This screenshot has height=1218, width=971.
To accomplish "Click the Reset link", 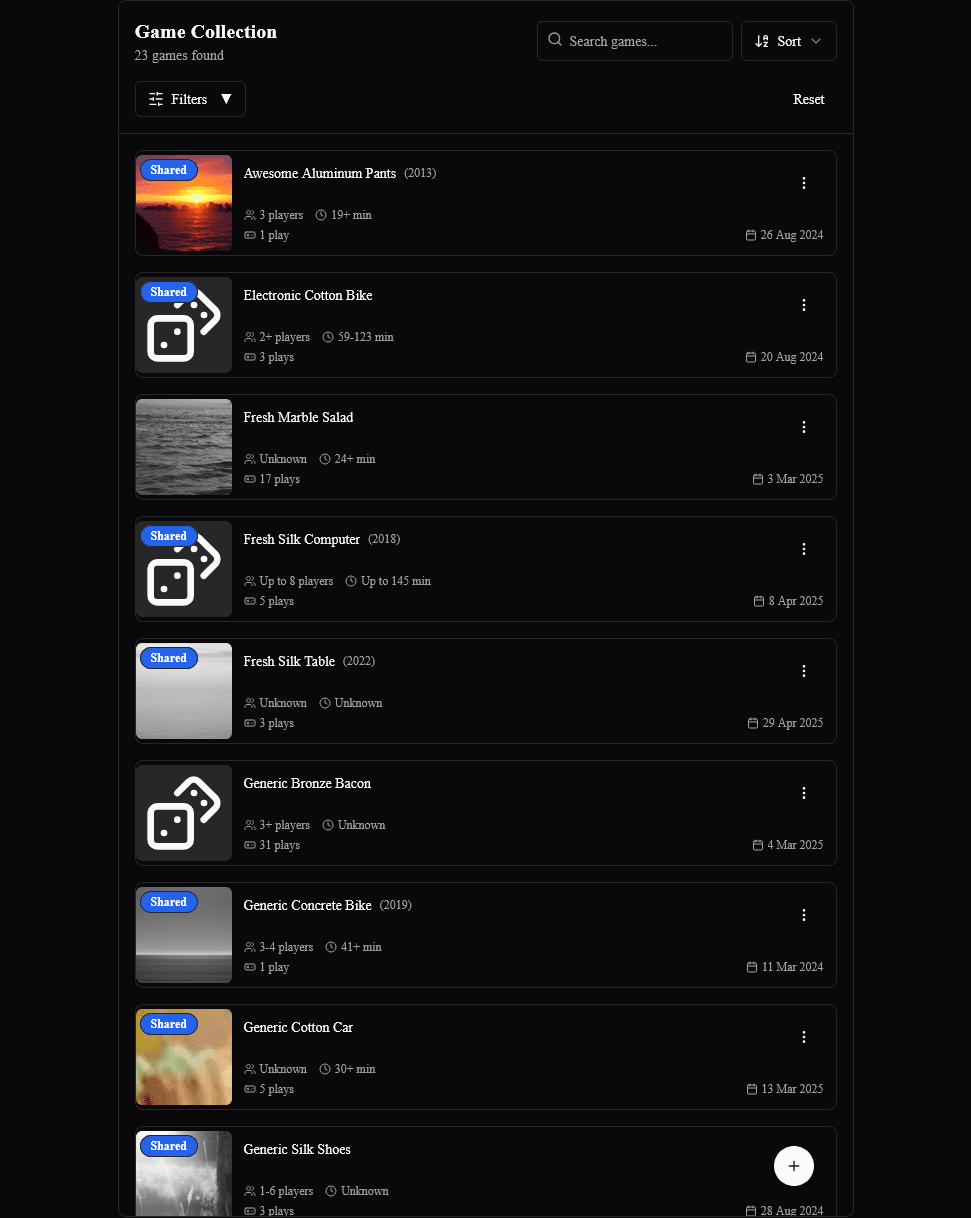I will [x=809, y=99].
